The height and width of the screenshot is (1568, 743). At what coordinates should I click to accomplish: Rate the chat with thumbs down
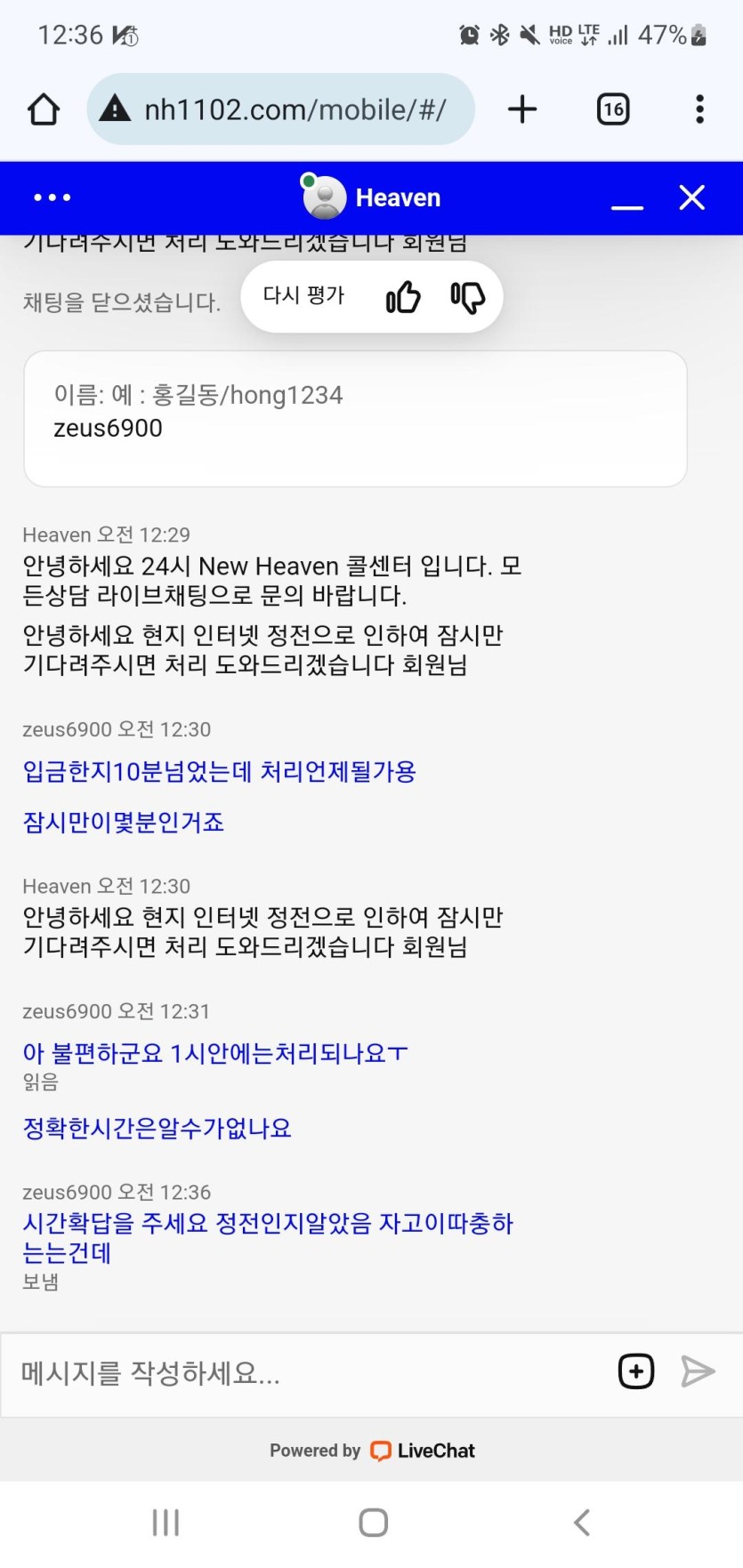467,297
